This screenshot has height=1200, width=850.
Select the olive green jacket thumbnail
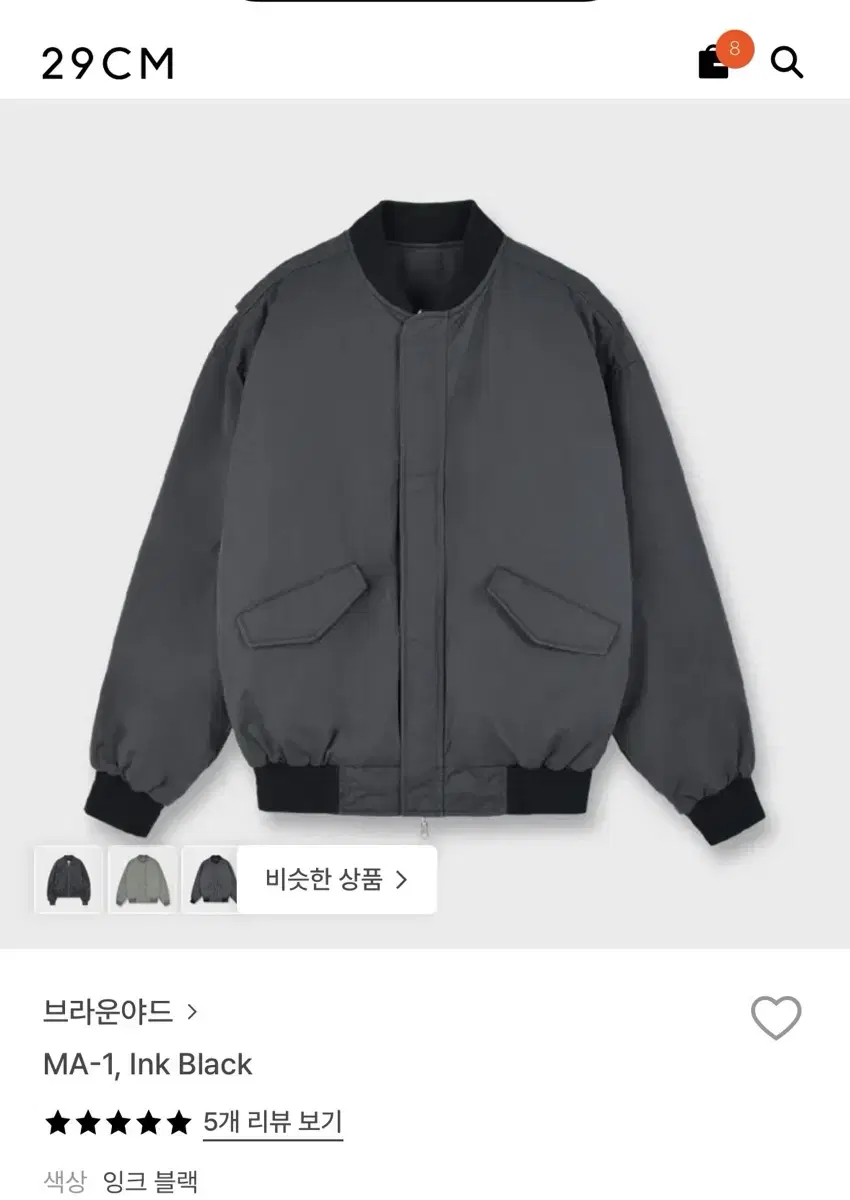point(141,878)
